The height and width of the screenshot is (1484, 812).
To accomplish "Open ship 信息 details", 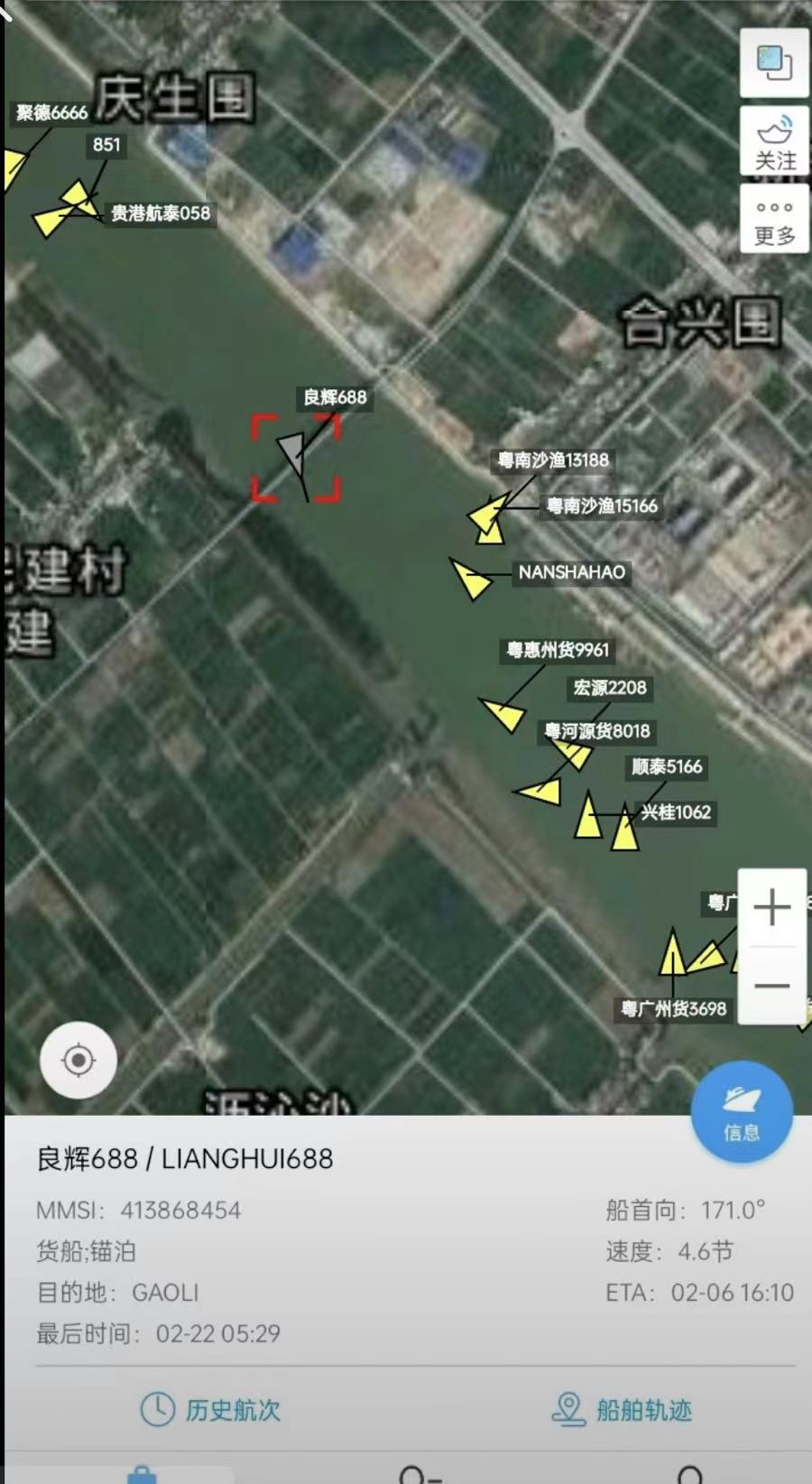I will [x=742, y=1111].
